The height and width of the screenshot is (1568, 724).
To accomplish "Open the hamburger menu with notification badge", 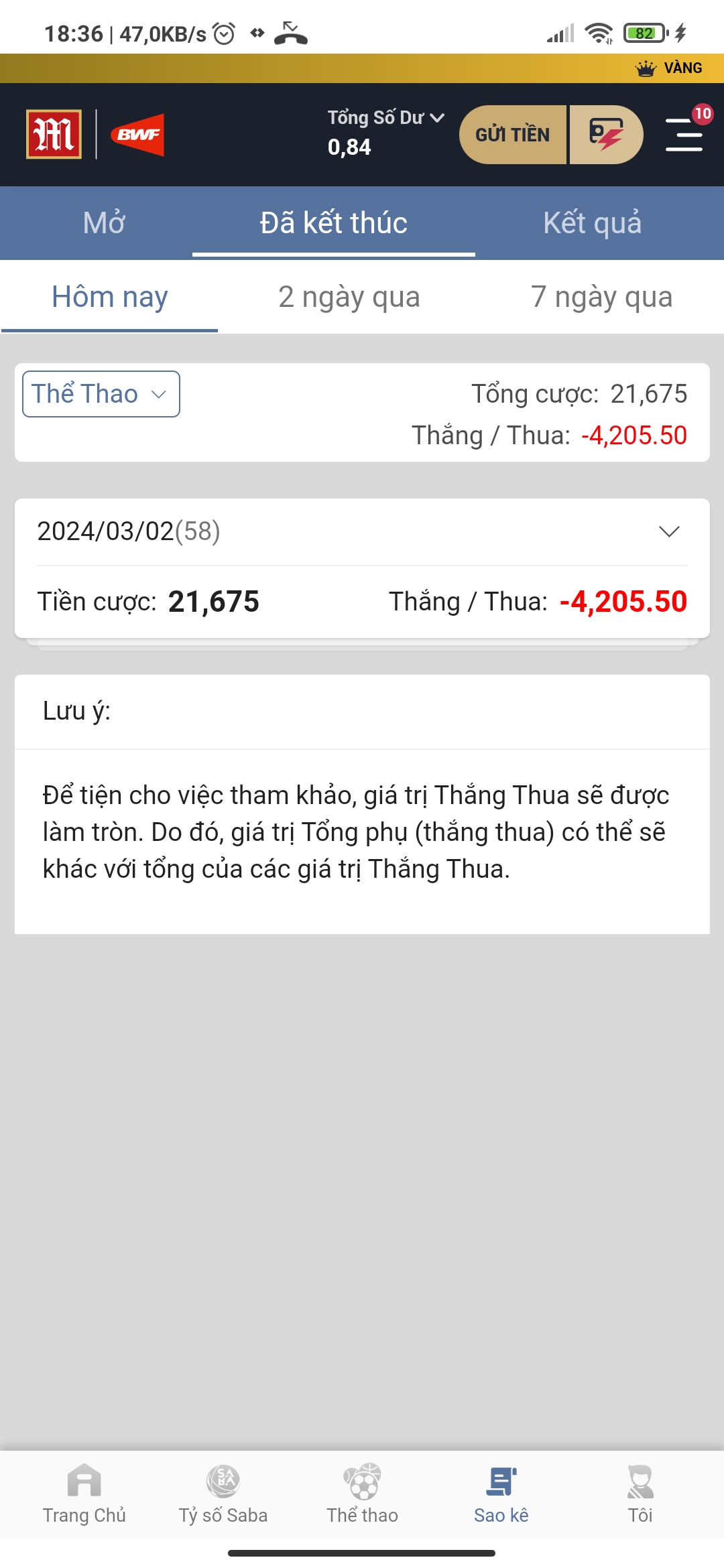I will click(x=684, y=134).
